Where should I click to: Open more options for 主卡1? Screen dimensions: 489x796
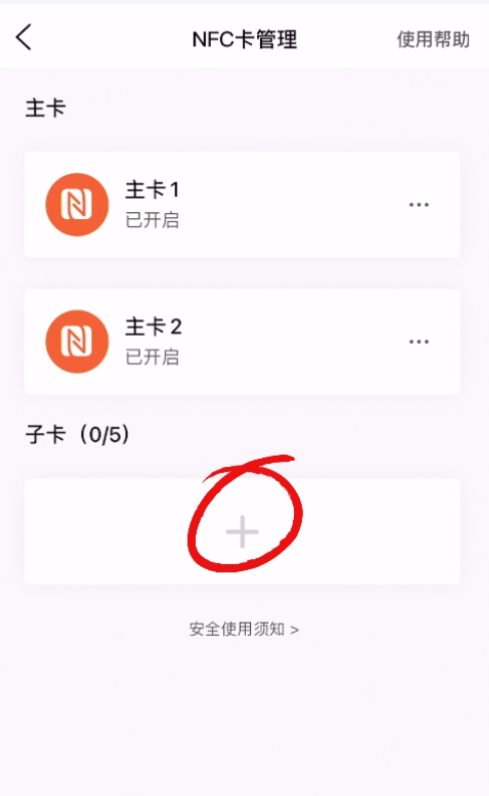point(419,205)
